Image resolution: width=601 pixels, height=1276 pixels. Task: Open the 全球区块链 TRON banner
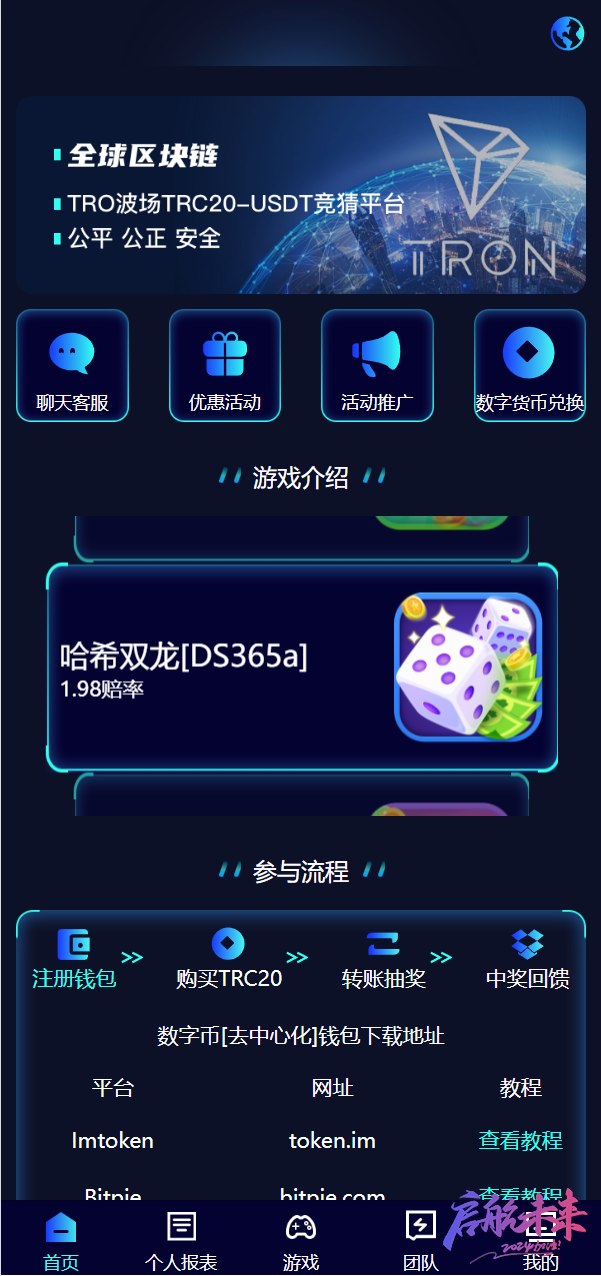[x=300, y=194]
